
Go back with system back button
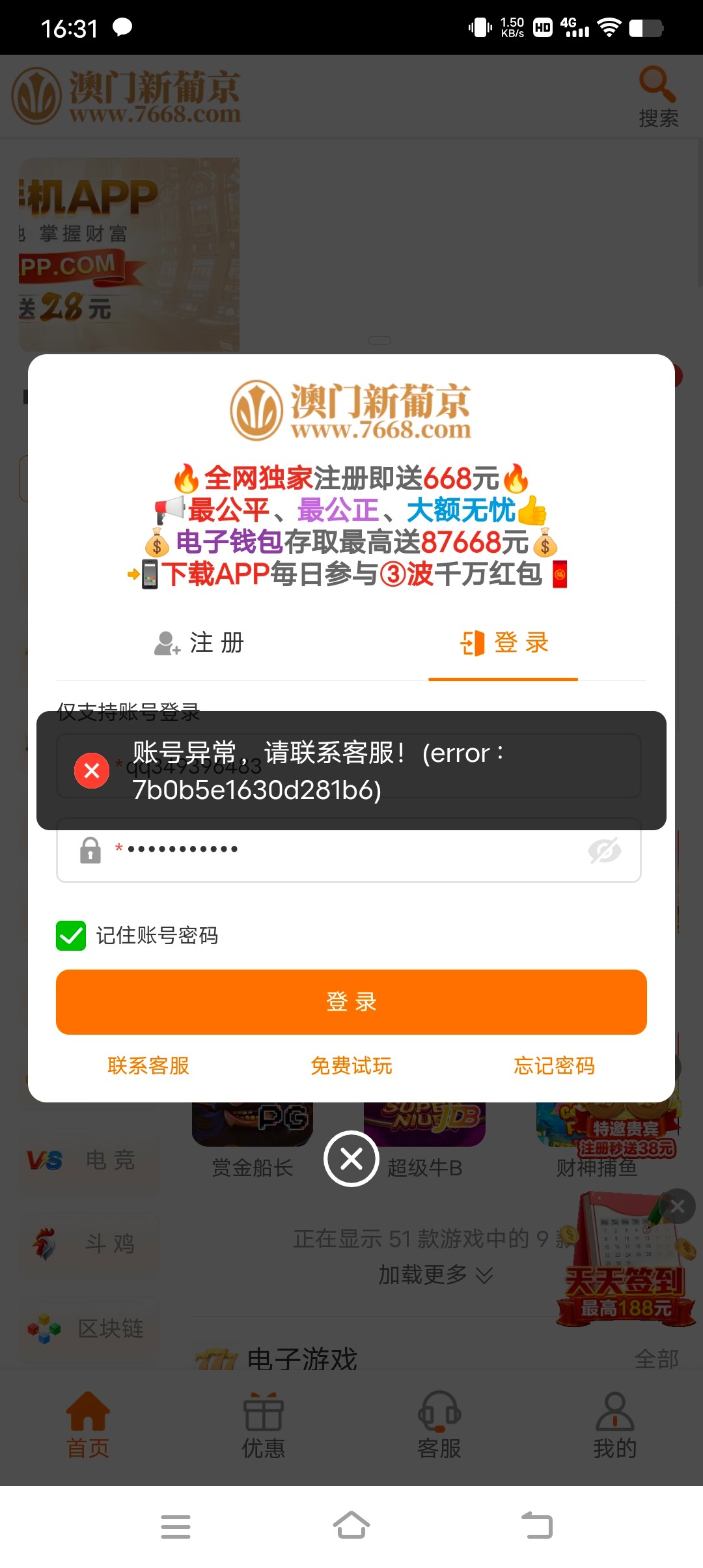(538, 1526)
